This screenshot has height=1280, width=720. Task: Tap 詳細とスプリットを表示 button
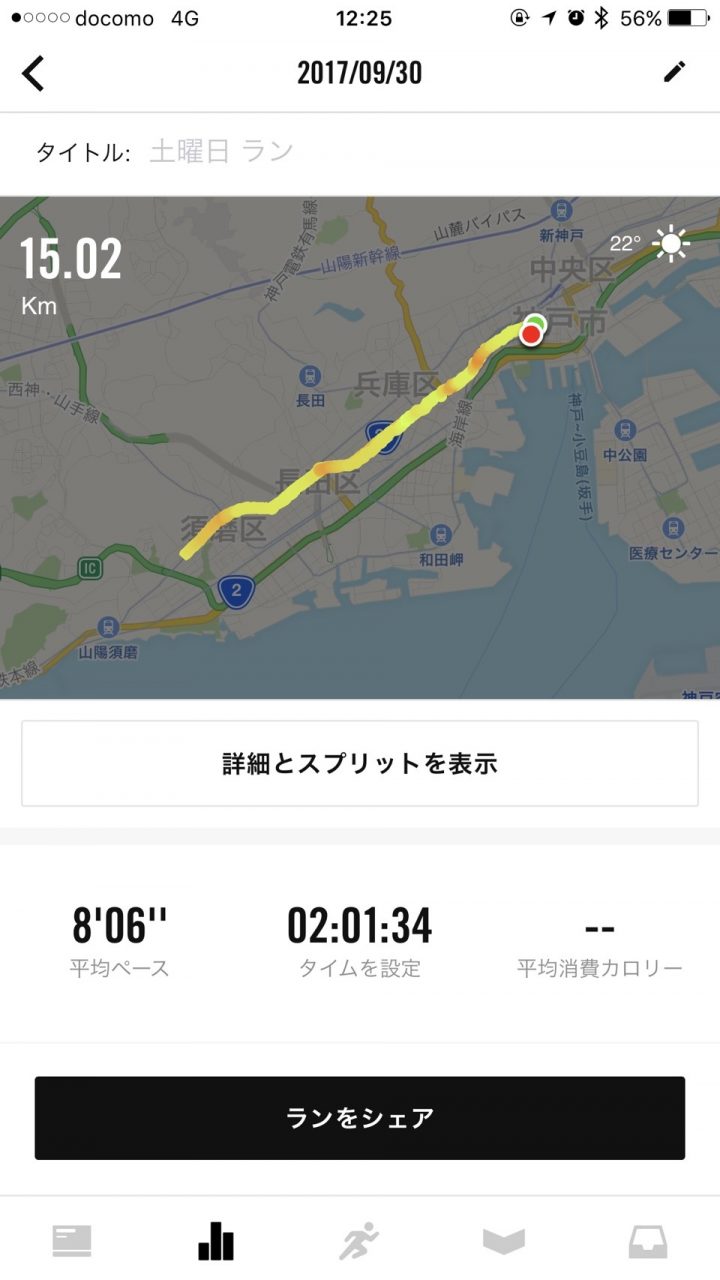[x=360, y=764]
